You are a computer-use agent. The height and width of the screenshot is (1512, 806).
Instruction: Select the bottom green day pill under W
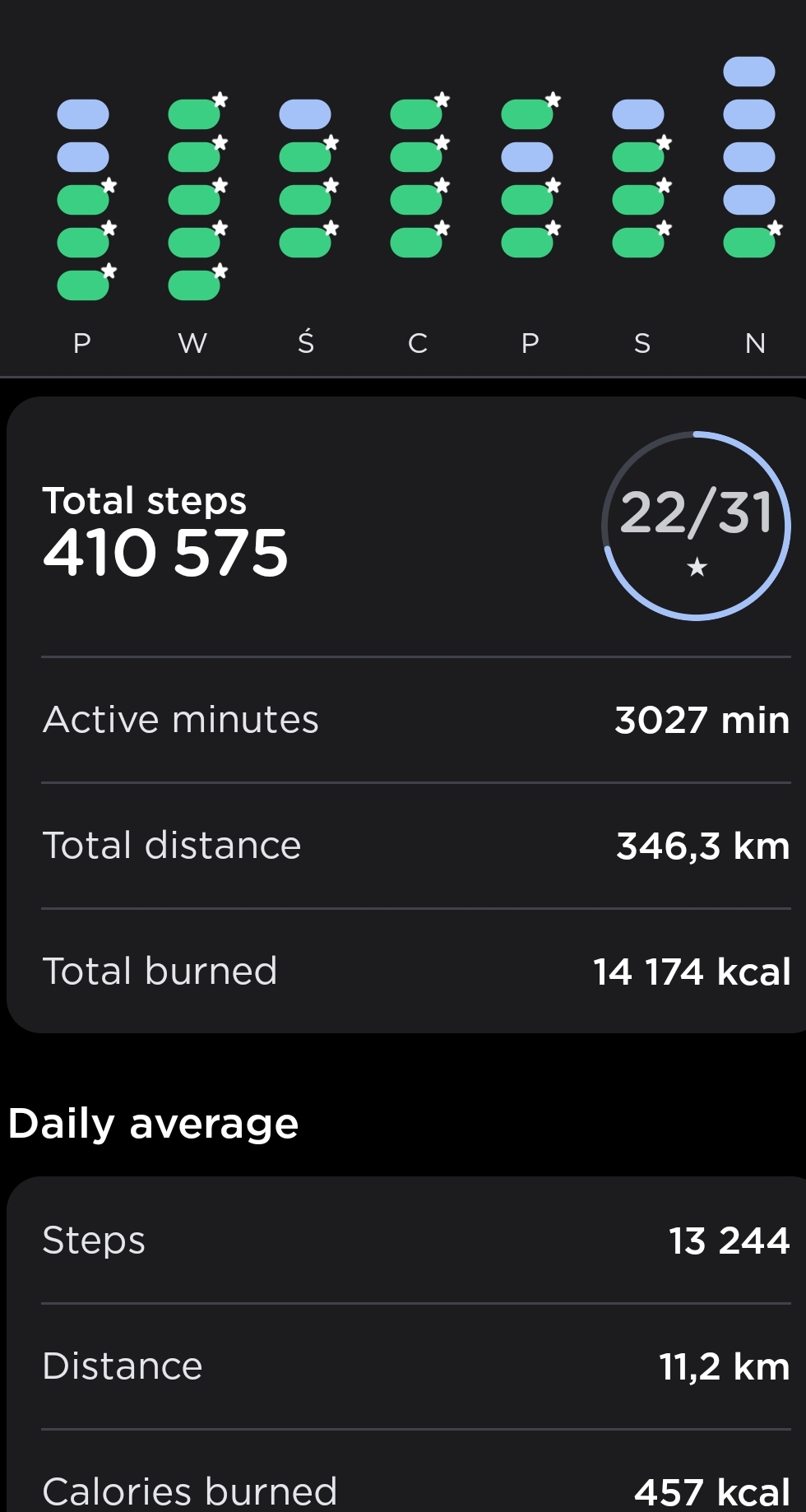[194, 285]
